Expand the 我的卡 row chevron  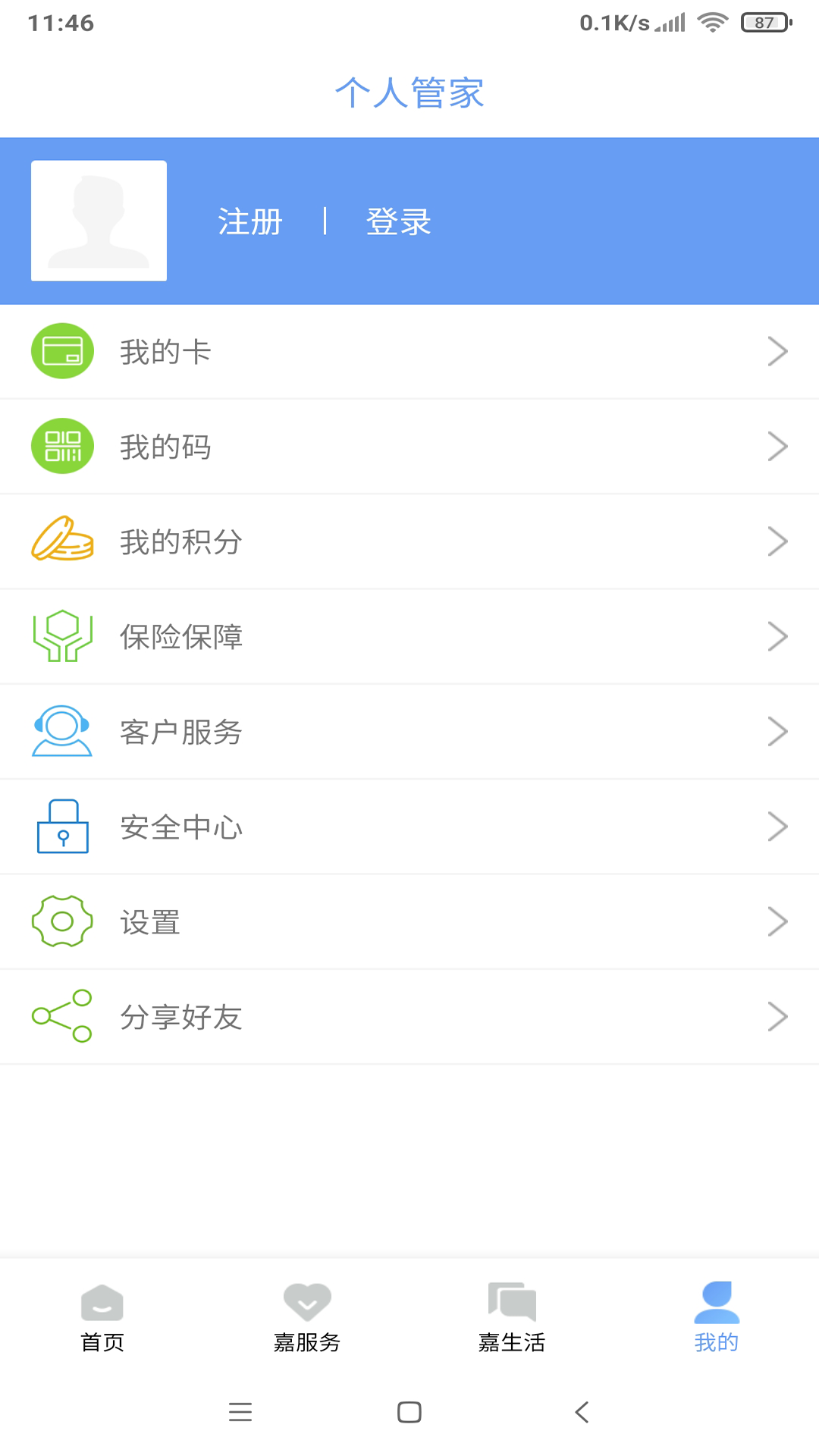tap(778, 350)
